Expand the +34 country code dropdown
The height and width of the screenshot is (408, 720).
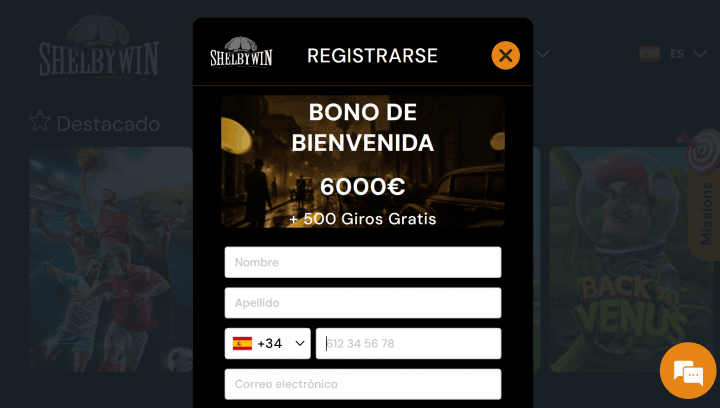point(268,343)
